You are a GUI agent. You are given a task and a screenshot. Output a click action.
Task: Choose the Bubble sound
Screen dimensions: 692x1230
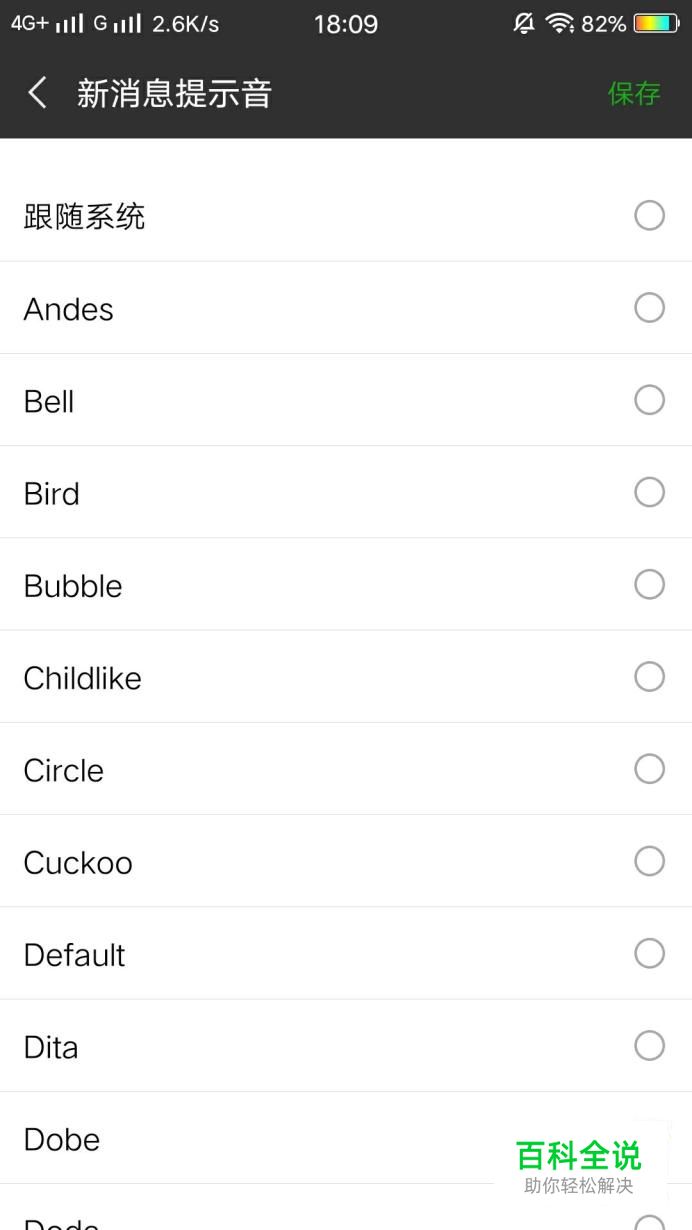(346, 584)
